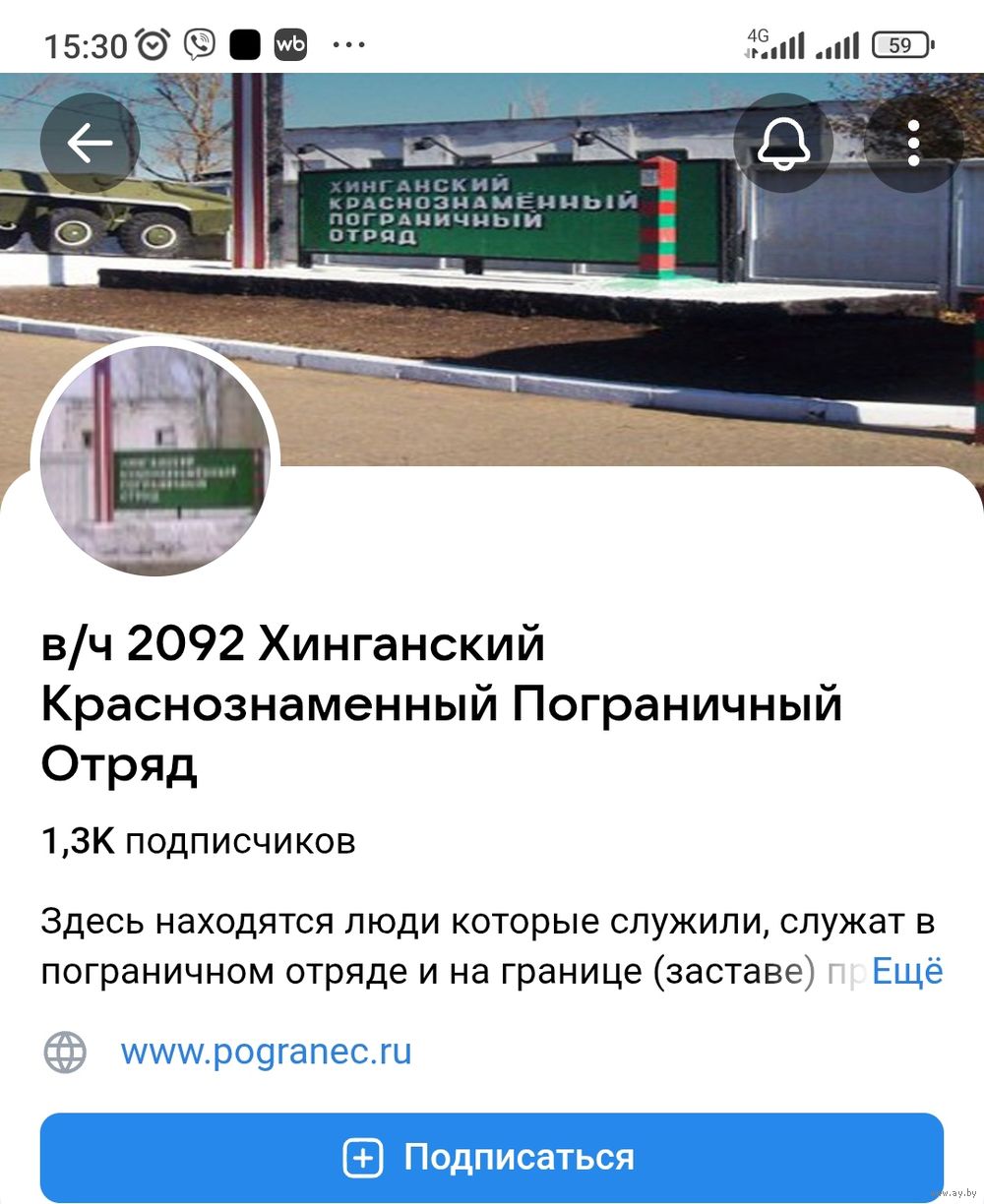The image size is (984, 1204).
Task: Go back using the arrow icon
Action: pos(90,144)
